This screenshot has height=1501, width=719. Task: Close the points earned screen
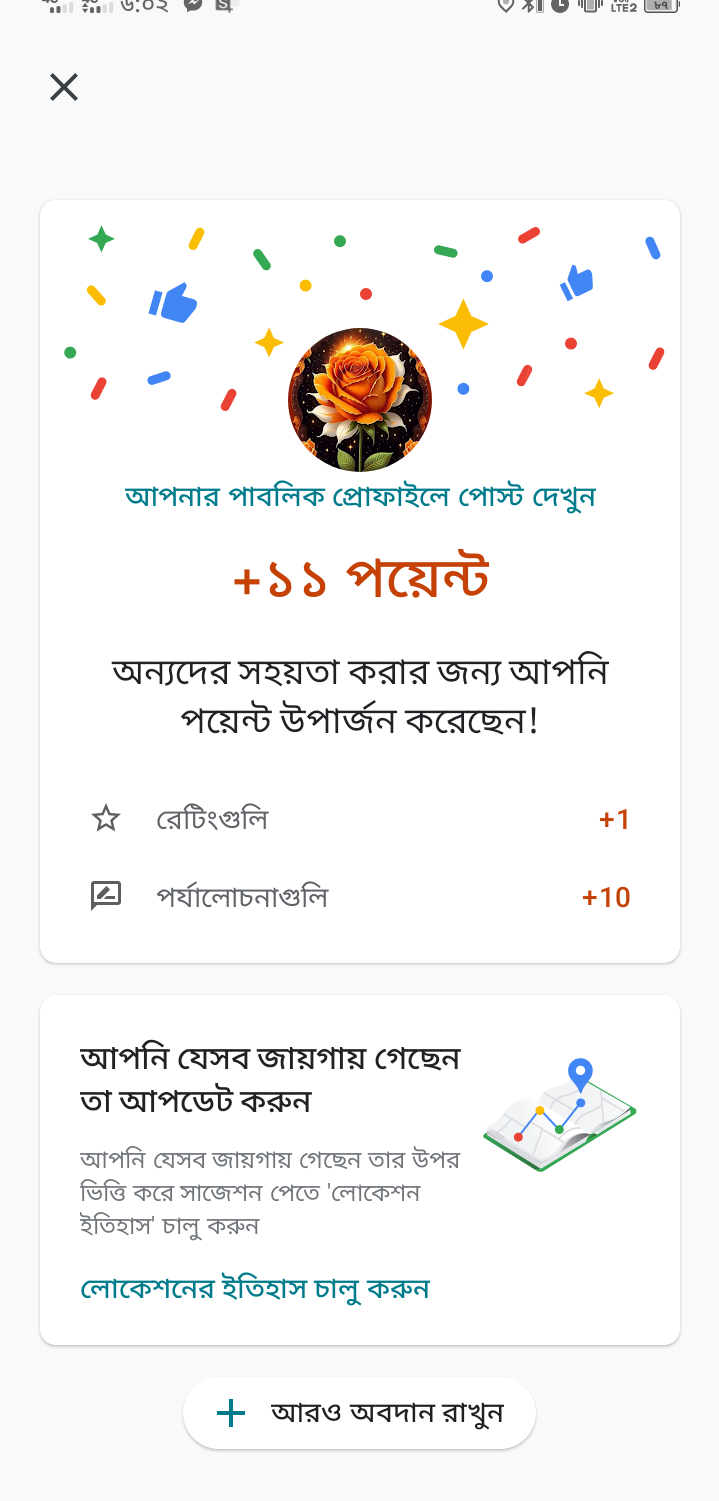tap(64, 88)
